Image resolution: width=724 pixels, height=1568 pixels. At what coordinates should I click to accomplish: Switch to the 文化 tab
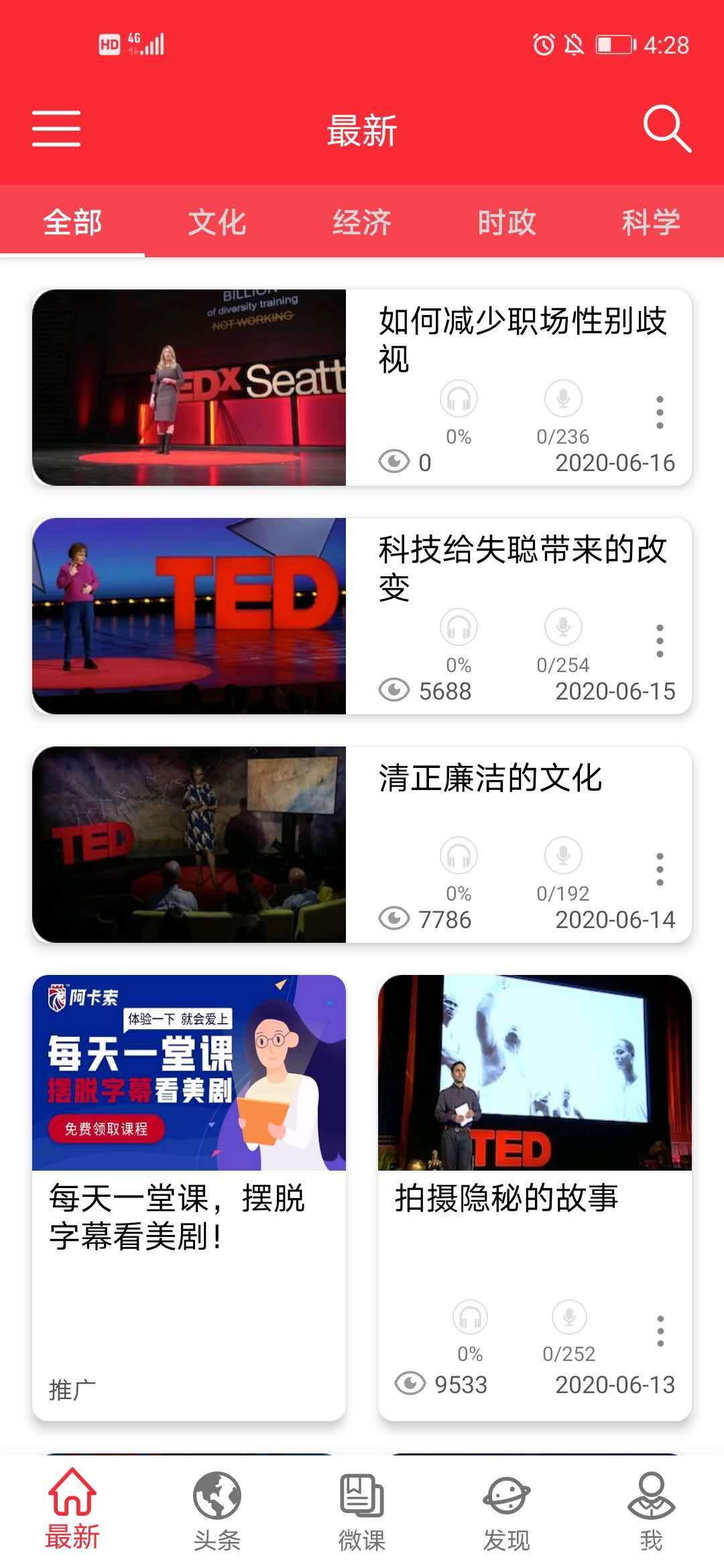tap(217, 221)
